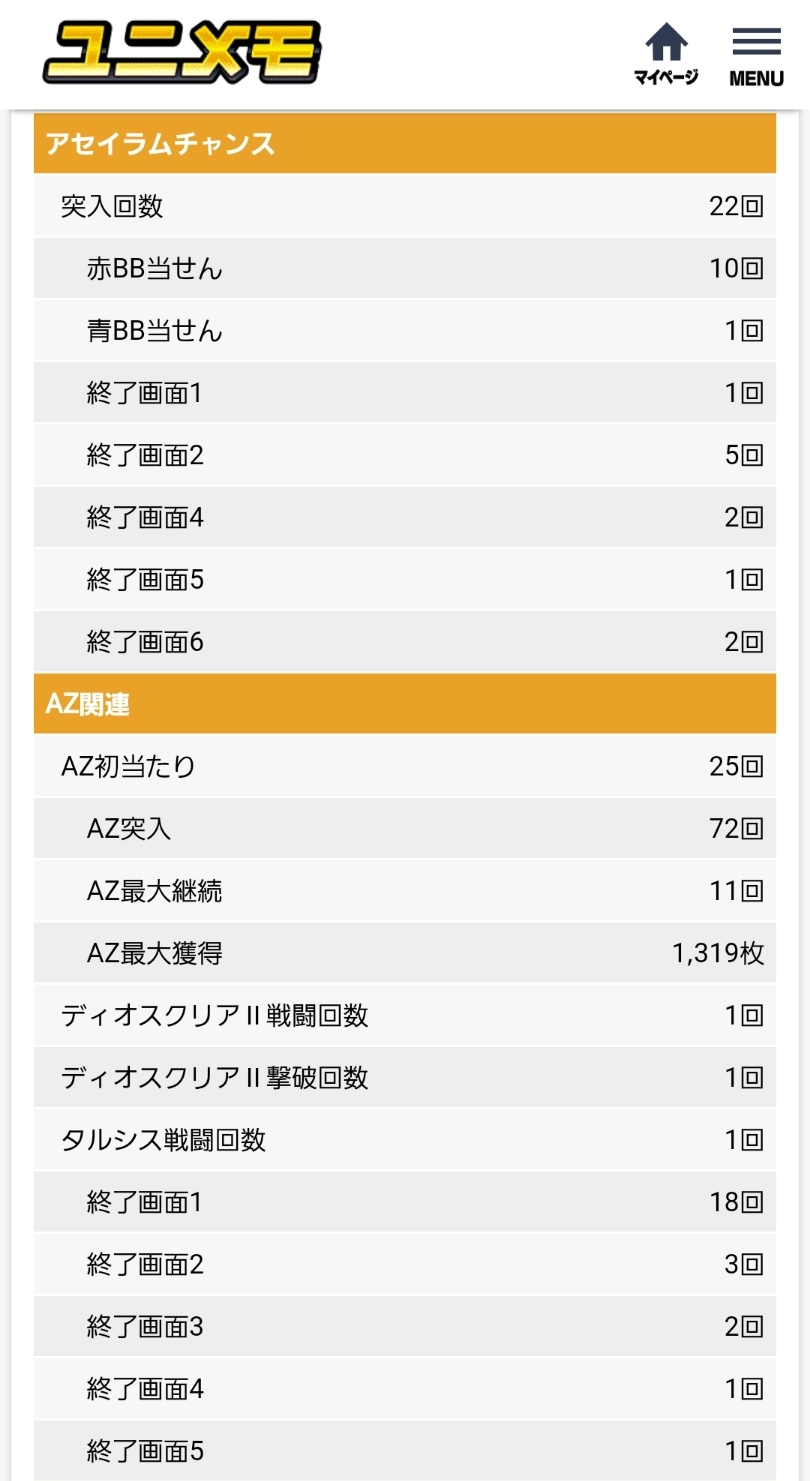Tap the ユニメモ logo in the header

click(182, 52)
